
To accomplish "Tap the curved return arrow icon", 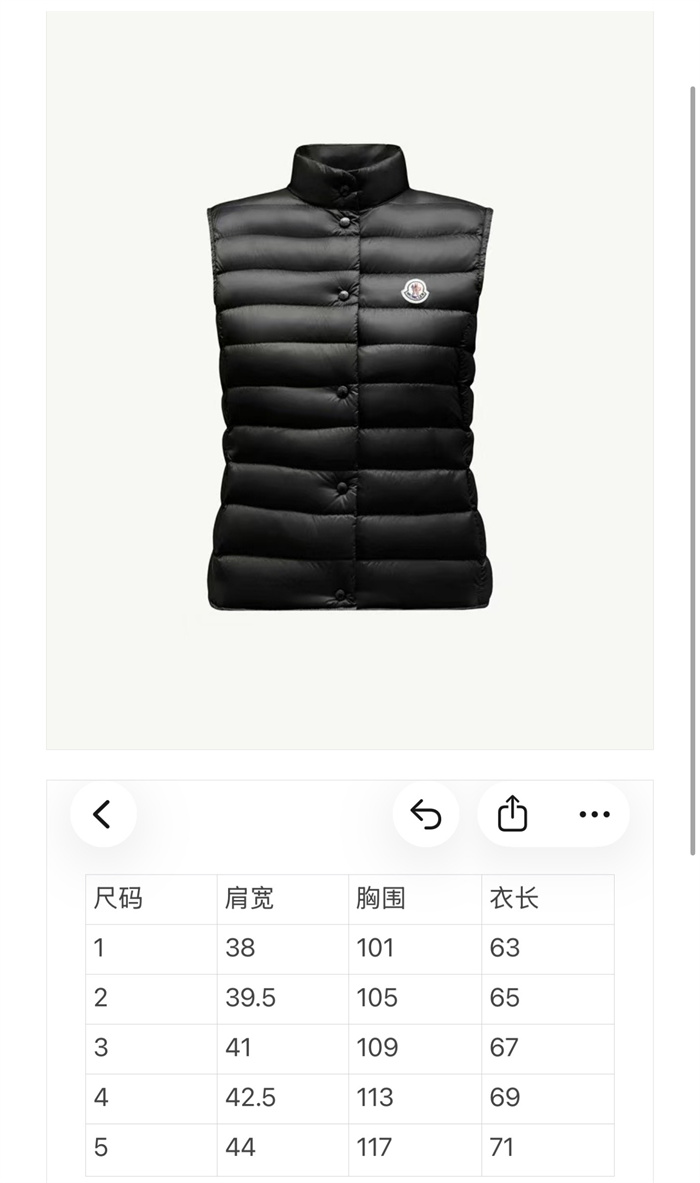I will [426, 814].
